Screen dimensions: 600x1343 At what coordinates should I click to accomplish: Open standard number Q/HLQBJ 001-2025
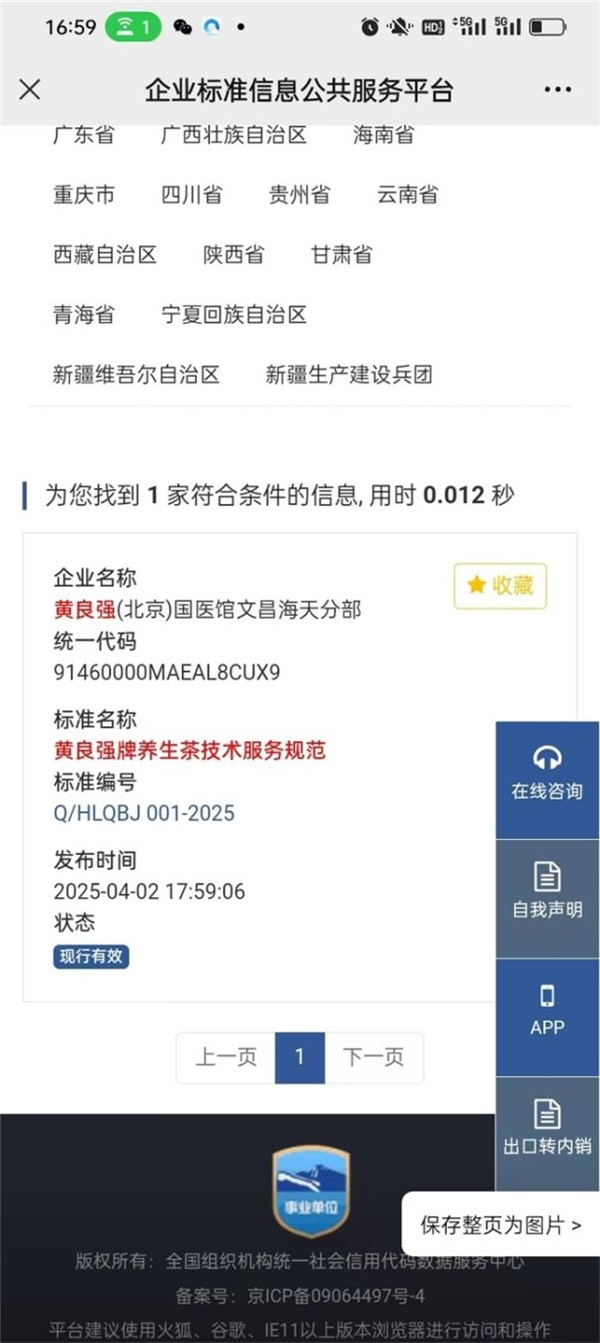point(144,813)
